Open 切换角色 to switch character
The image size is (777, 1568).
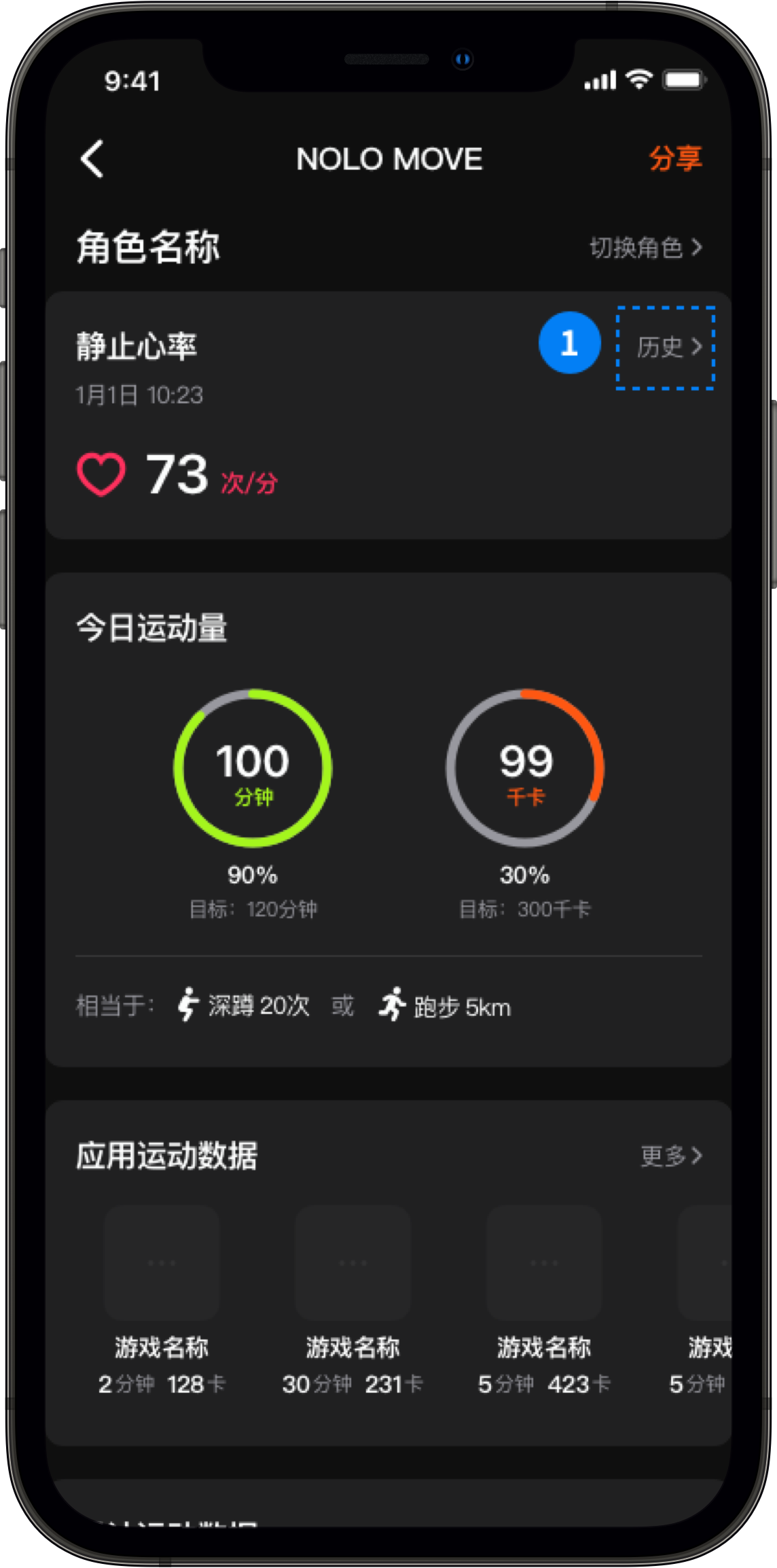click(645, 248)
